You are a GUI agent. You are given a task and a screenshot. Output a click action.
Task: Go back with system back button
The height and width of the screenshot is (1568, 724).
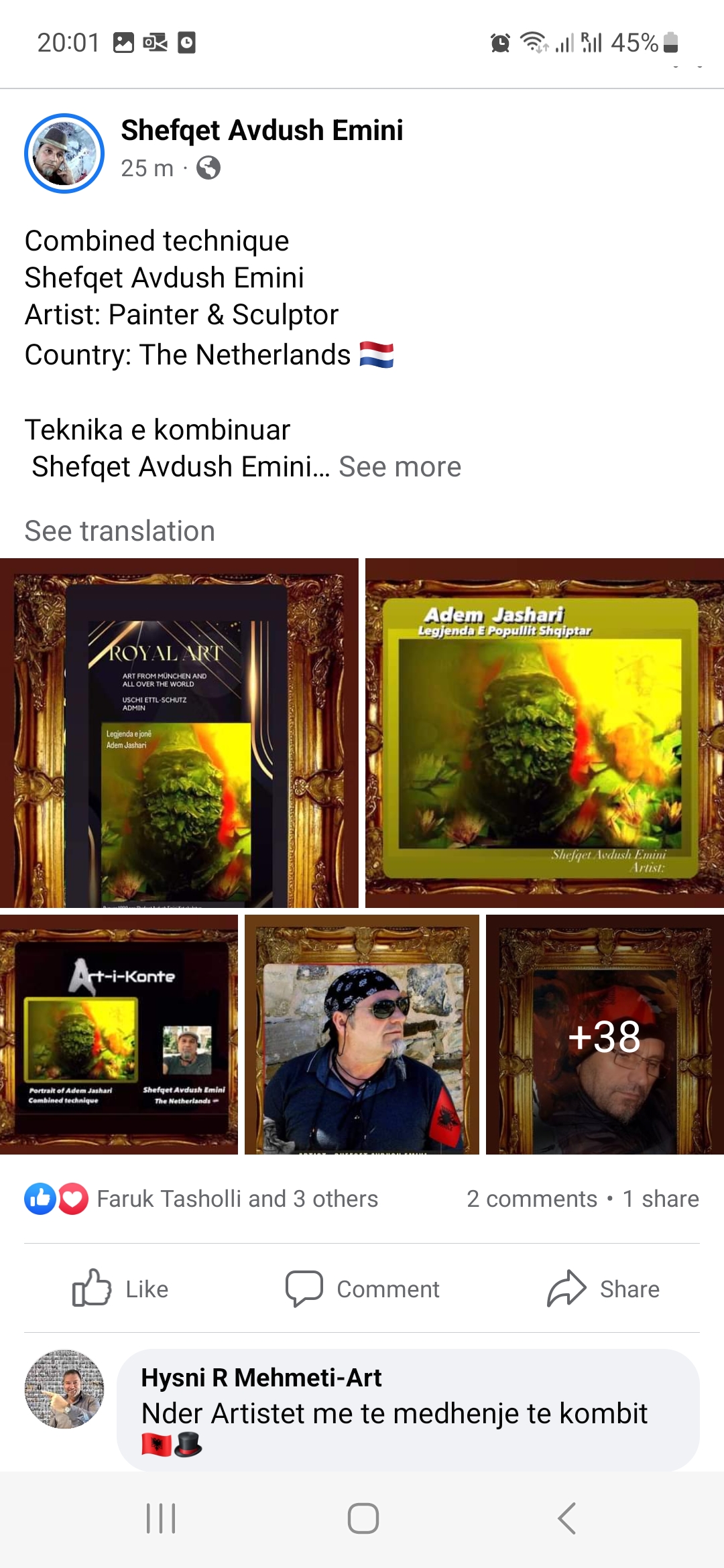(566, 1518)
